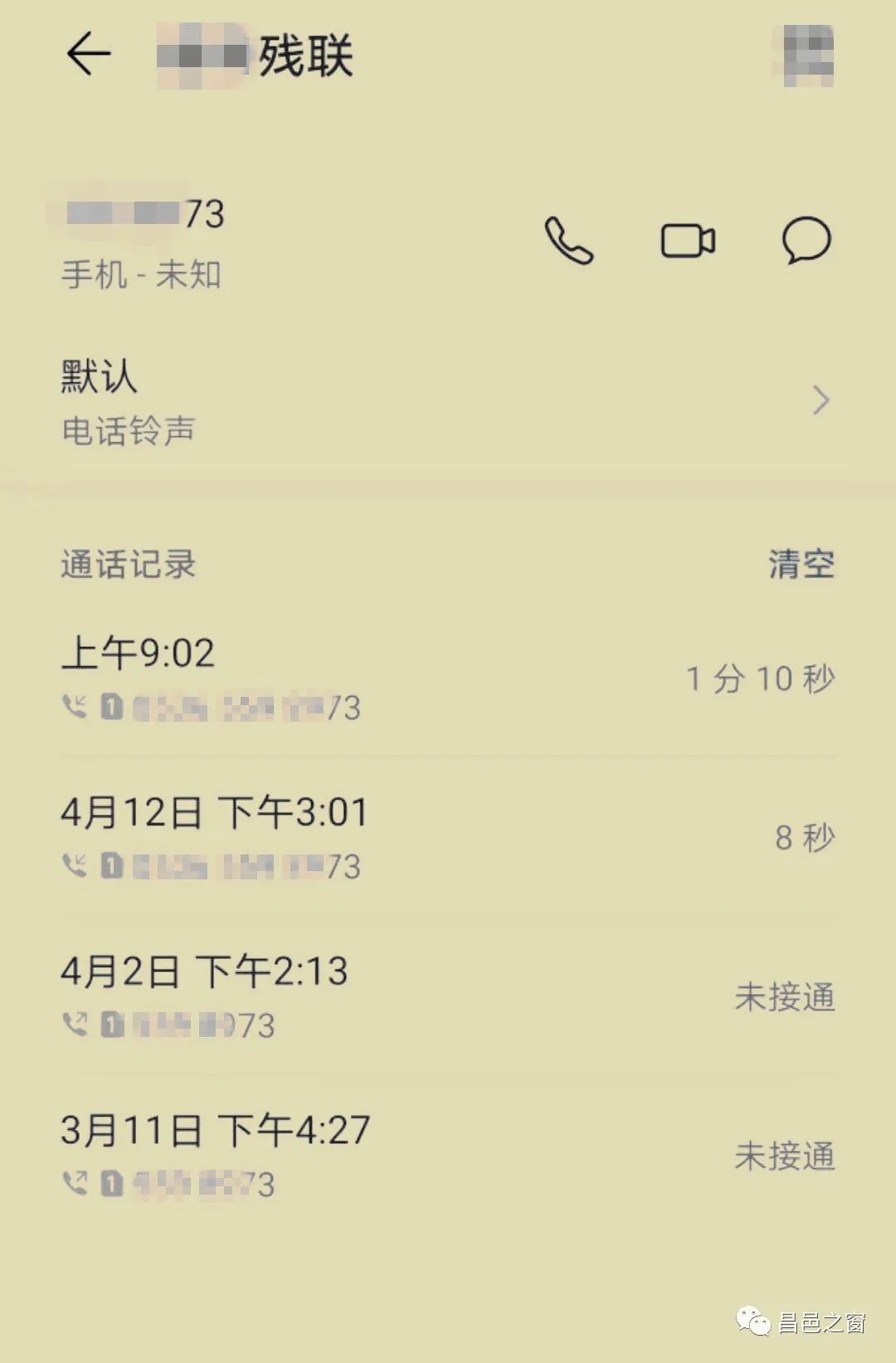
Task: Call the number ending in 73
Action: (568, 241)
